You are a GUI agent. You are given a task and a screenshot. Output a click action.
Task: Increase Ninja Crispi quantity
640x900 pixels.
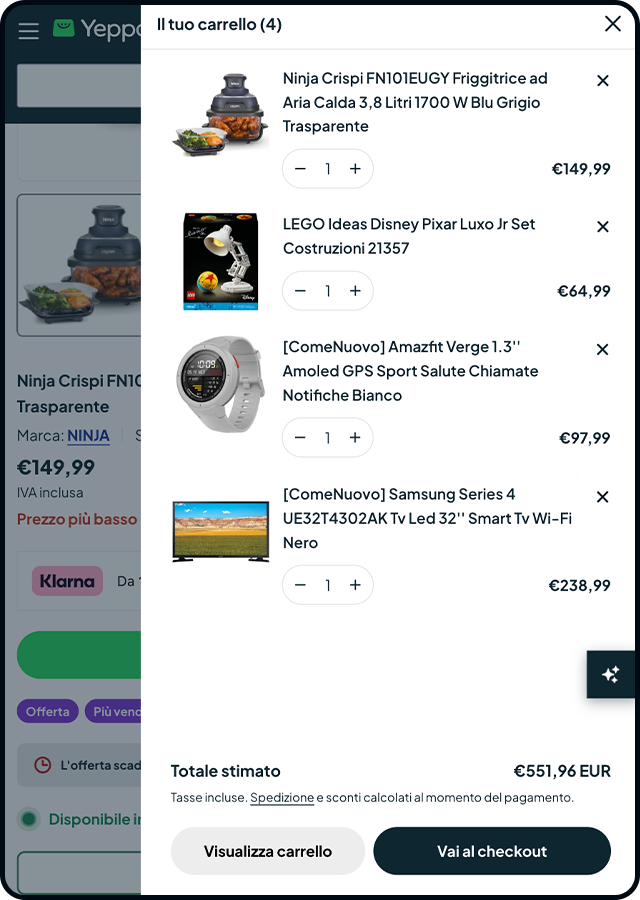355,169
